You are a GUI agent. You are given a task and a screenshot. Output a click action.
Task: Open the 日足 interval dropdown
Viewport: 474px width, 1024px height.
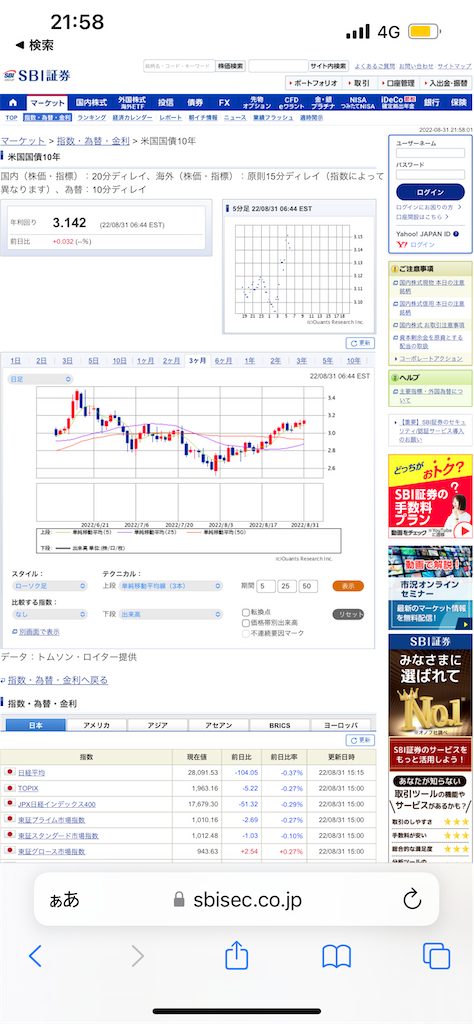click(x=40, y=379)
